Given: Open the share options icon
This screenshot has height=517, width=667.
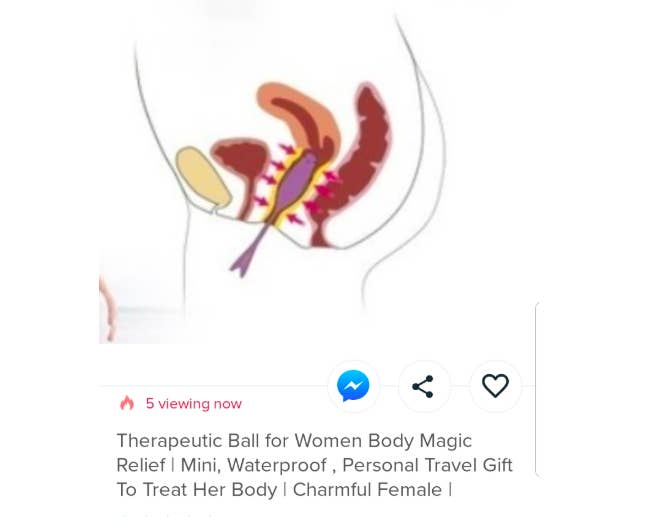Looking at the screenshot, I should point(423,386).
